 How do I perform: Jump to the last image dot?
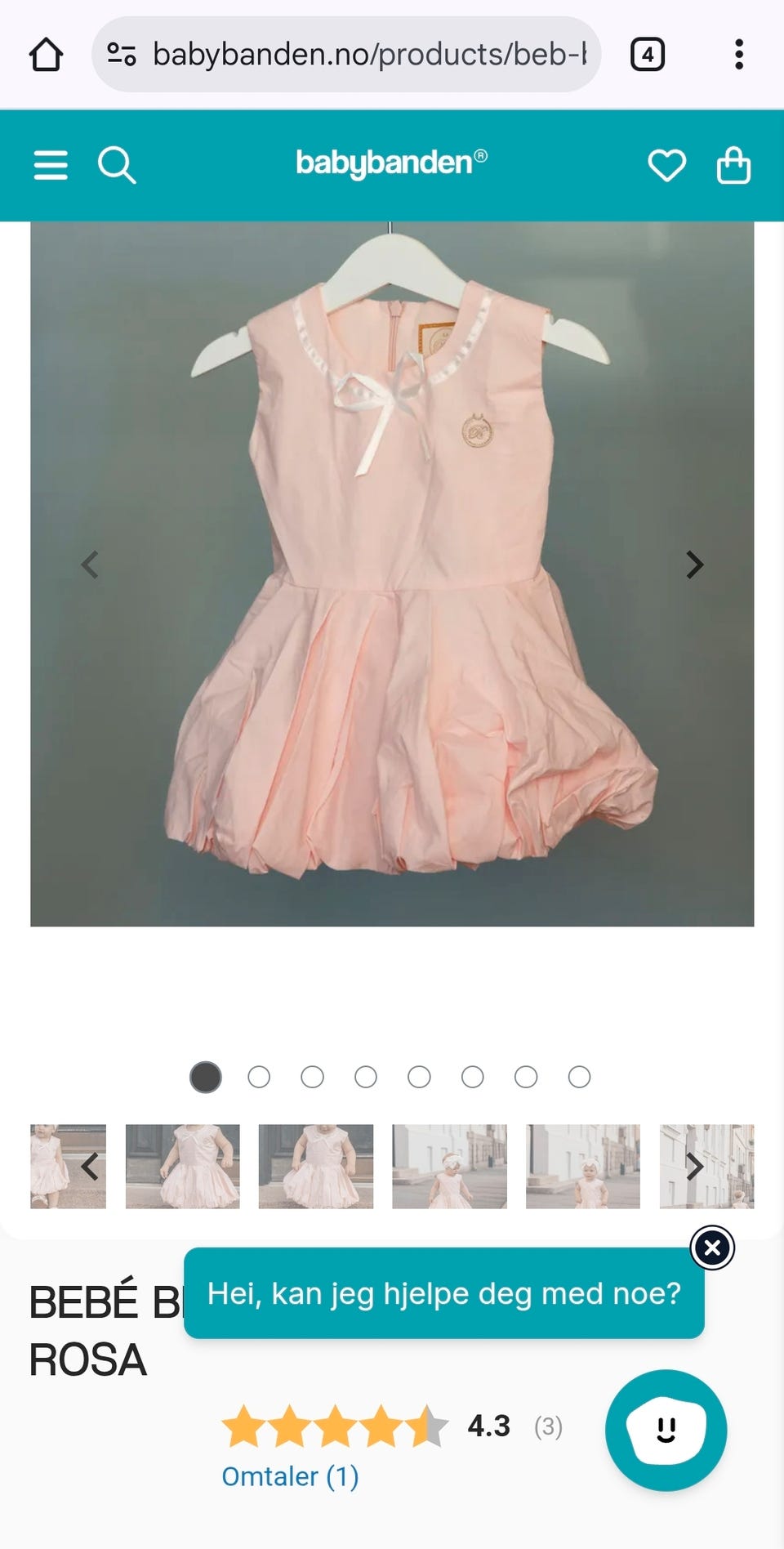[x=579, y=1077]
